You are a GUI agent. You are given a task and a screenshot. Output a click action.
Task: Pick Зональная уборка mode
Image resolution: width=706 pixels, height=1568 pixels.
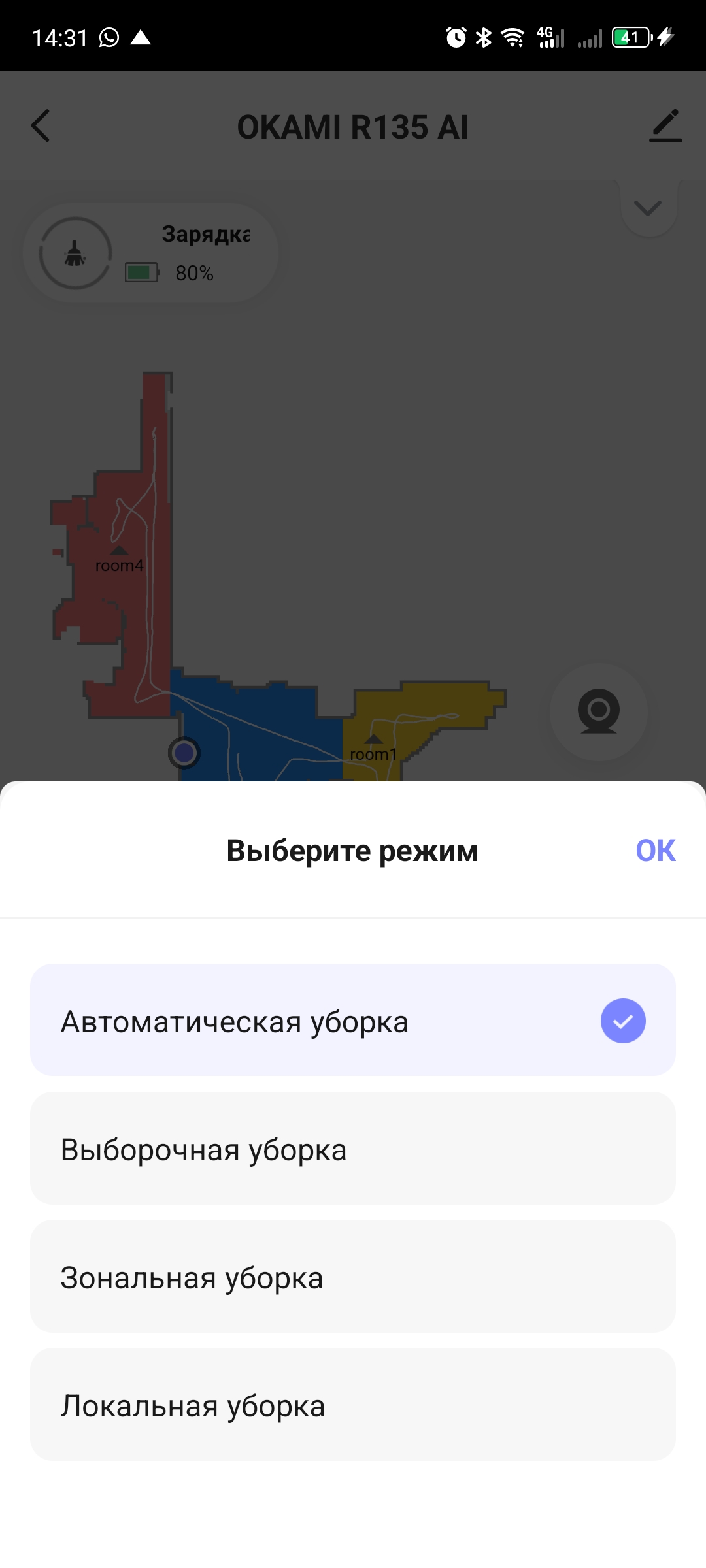click(353, 1277)
